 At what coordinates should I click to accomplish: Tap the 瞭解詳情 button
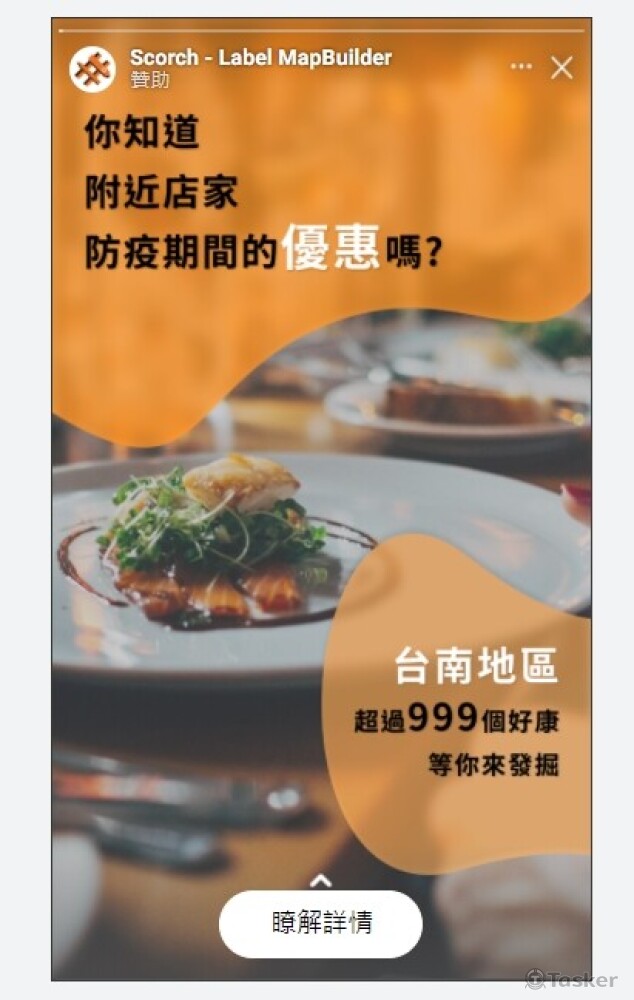coord(321,923)
